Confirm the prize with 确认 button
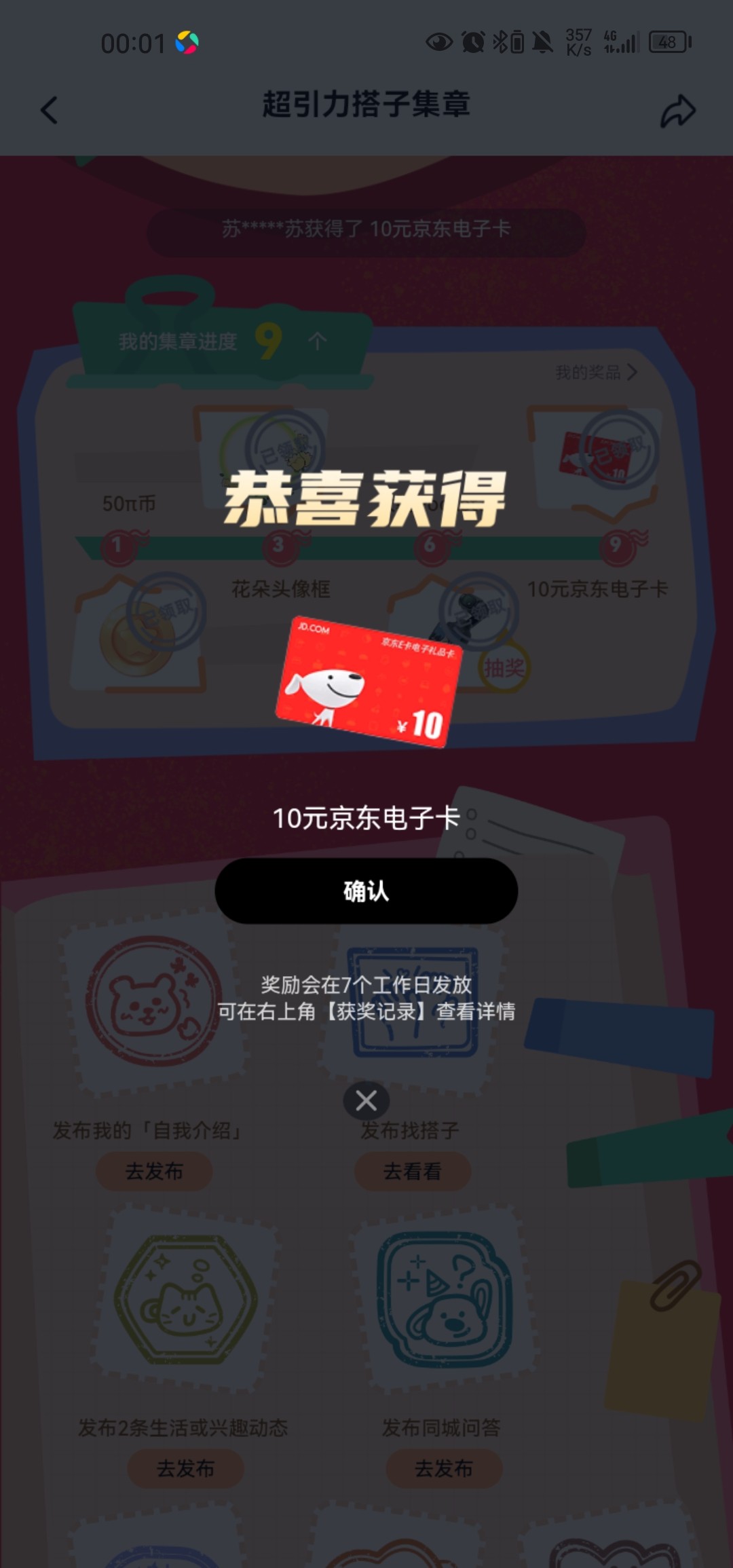 (x=366, y=891)
